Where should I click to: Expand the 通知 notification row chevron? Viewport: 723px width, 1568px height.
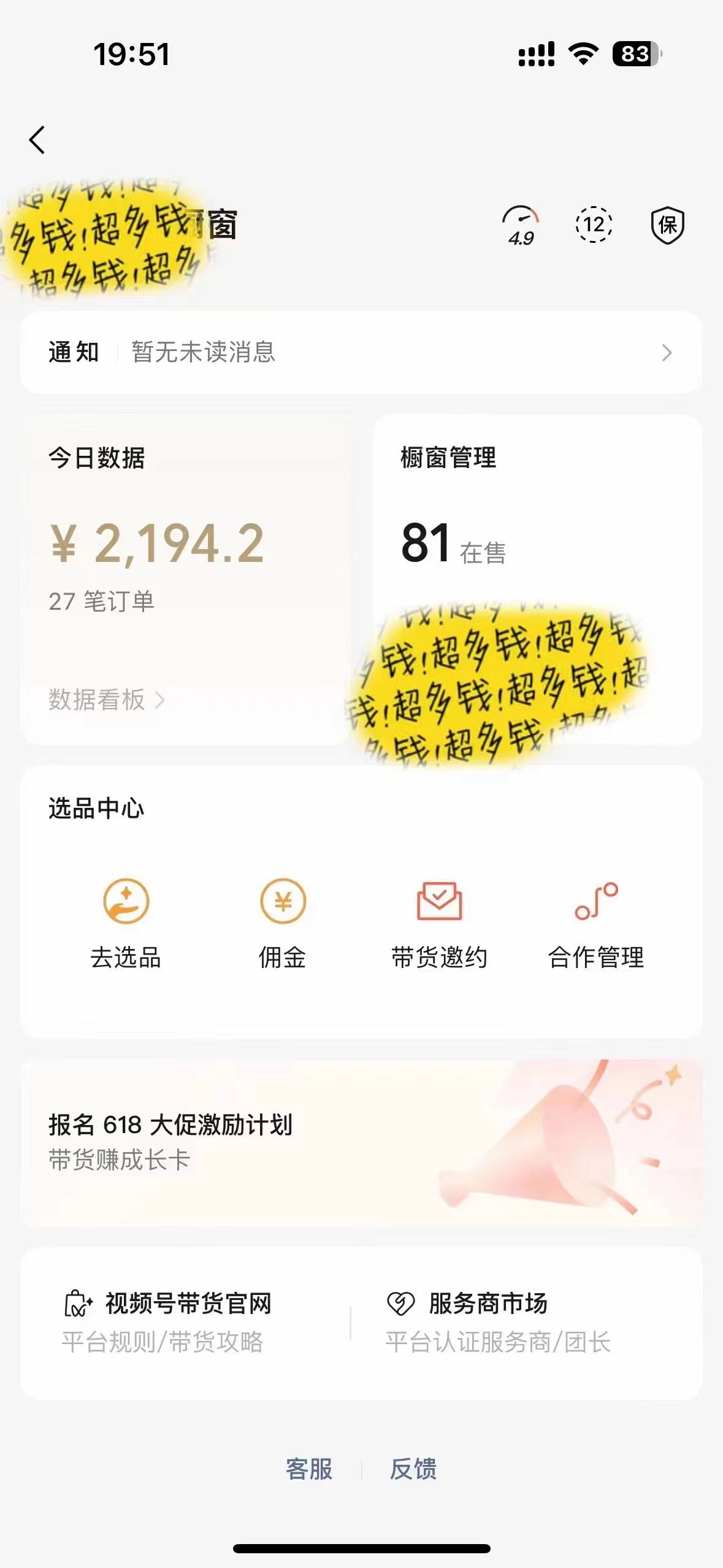point(668,353)
